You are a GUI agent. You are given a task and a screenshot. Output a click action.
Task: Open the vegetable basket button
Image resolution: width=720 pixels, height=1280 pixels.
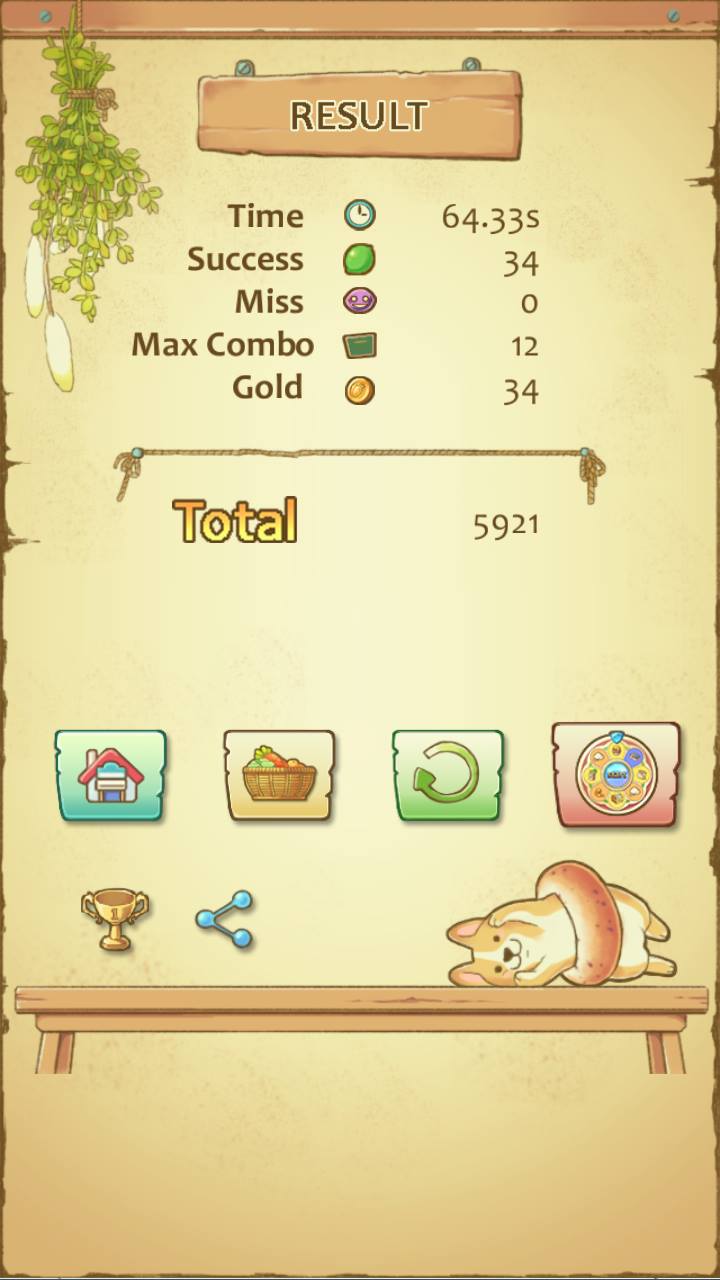(279, 775)
